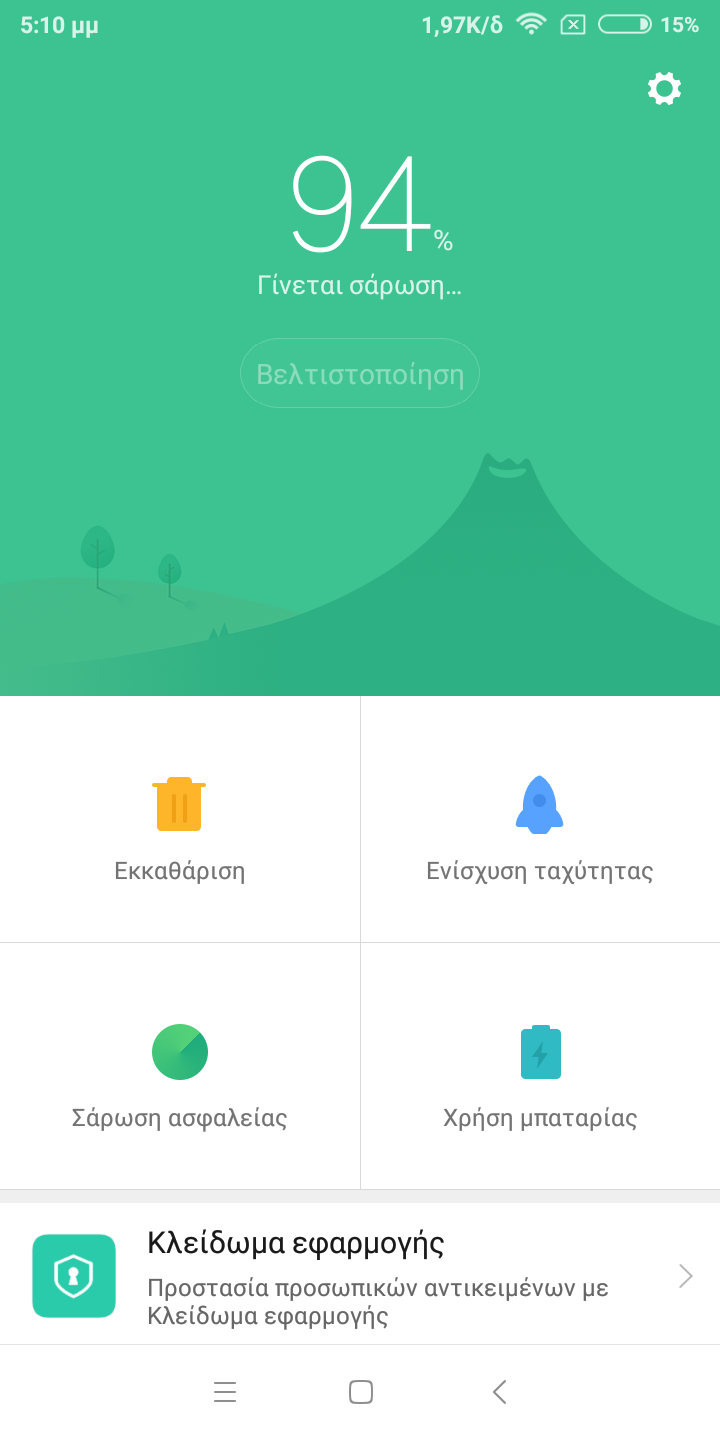Open the recent apps menu button
This screenshot has width=720, height=1440.
225,1392
